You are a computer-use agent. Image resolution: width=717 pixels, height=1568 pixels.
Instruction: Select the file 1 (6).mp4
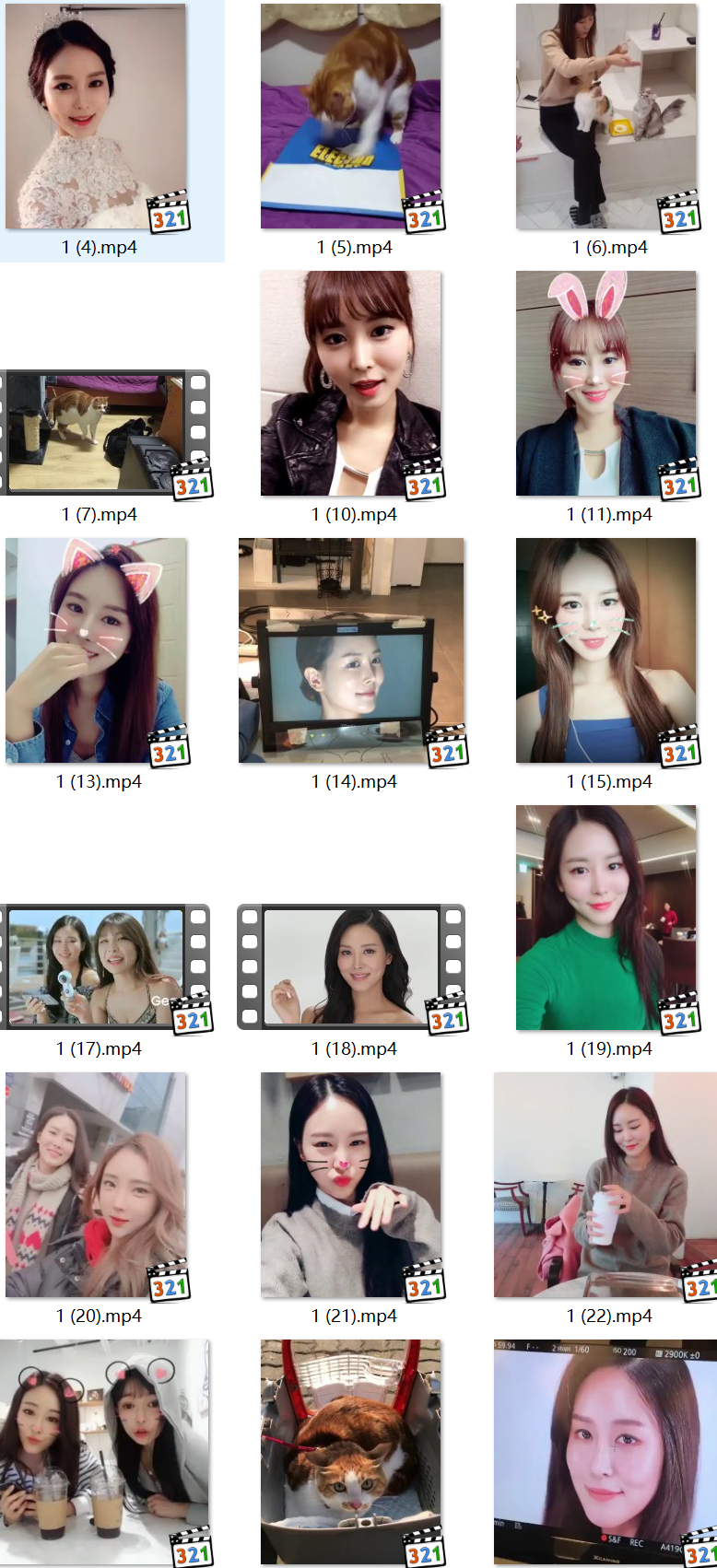tap(605, 117)
